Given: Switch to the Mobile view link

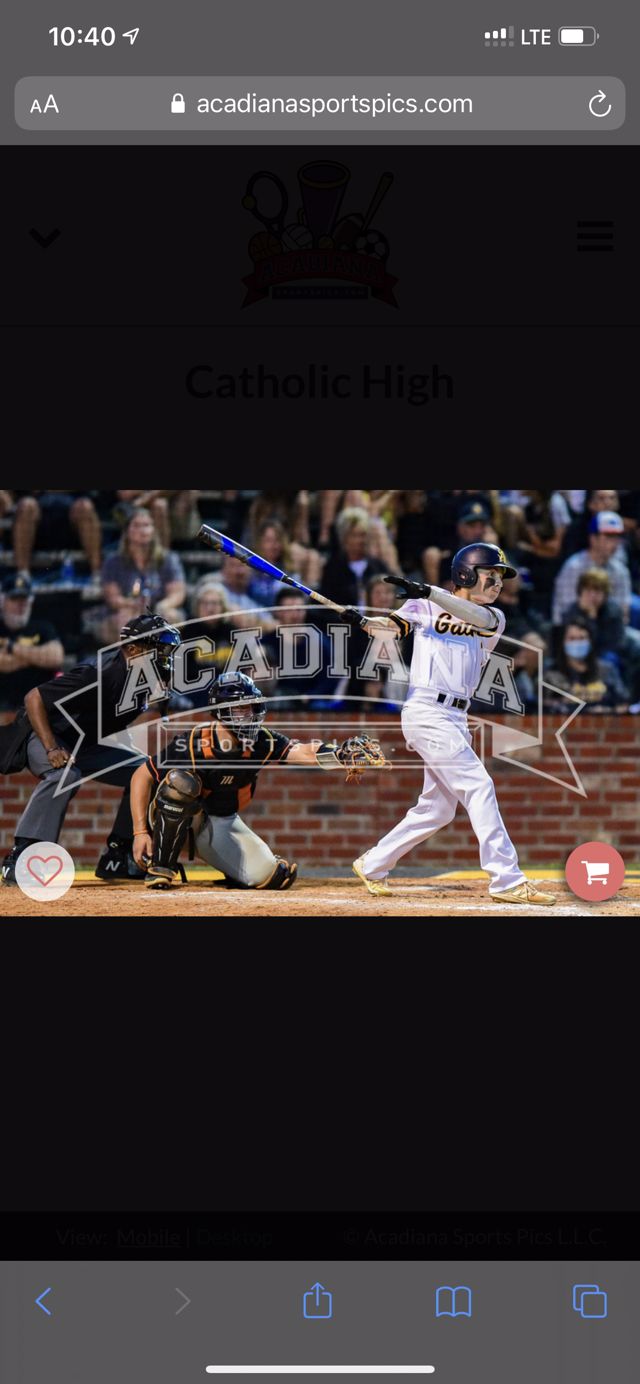Looking at the screenshot, I should tap(148, 1237).
